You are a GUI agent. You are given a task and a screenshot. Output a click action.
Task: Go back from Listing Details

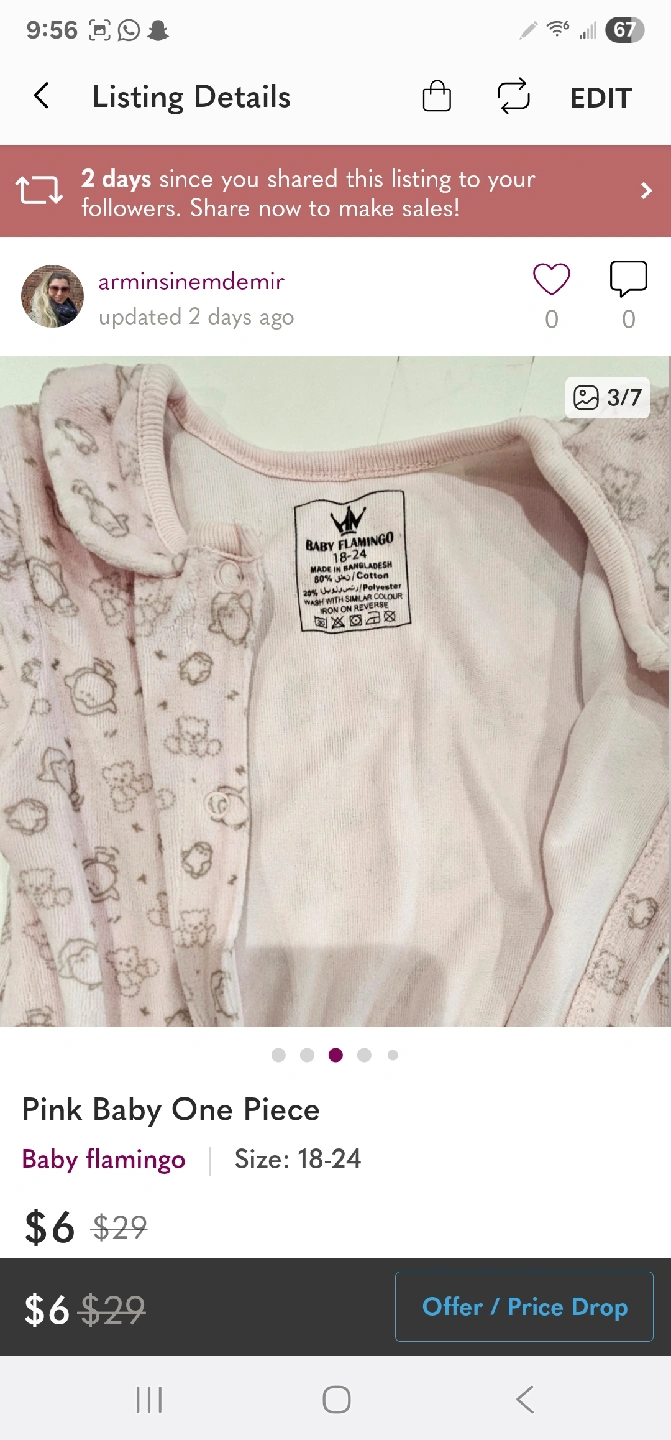coord(41,96)
